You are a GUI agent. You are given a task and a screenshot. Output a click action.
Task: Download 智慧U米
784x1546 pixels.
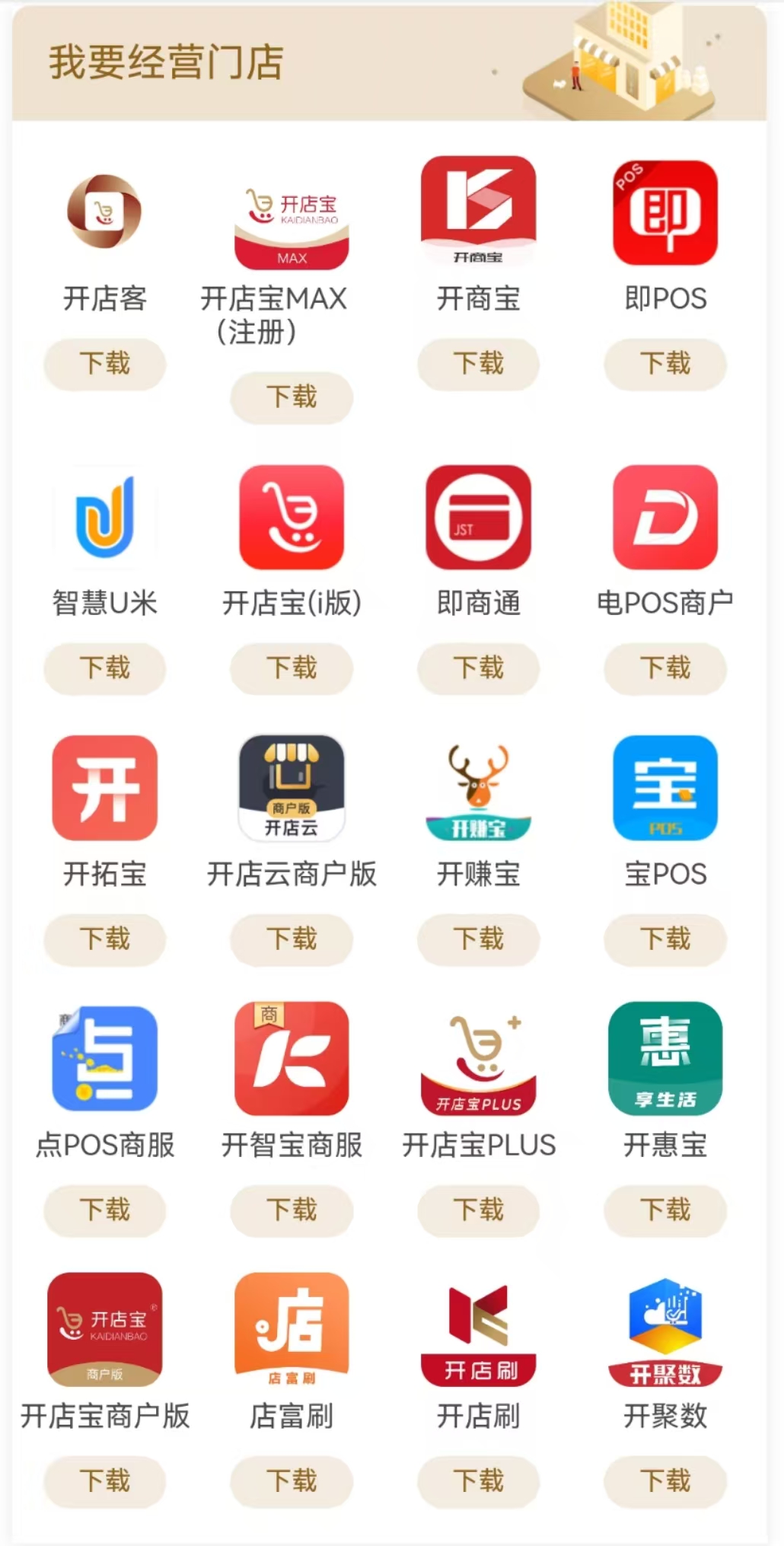coord(105,668)
